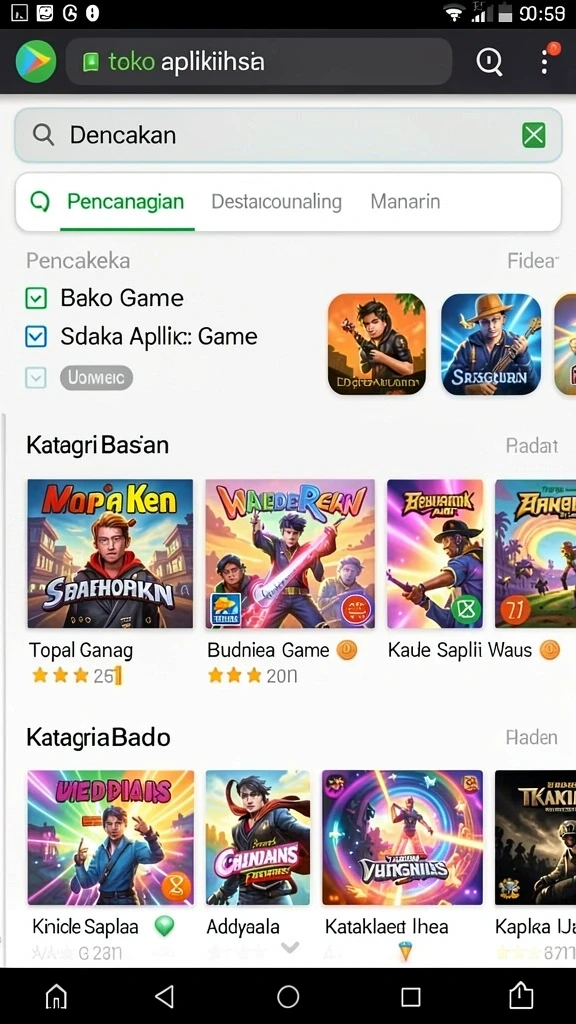Open the three-dot overflow menu

(545, 62)
